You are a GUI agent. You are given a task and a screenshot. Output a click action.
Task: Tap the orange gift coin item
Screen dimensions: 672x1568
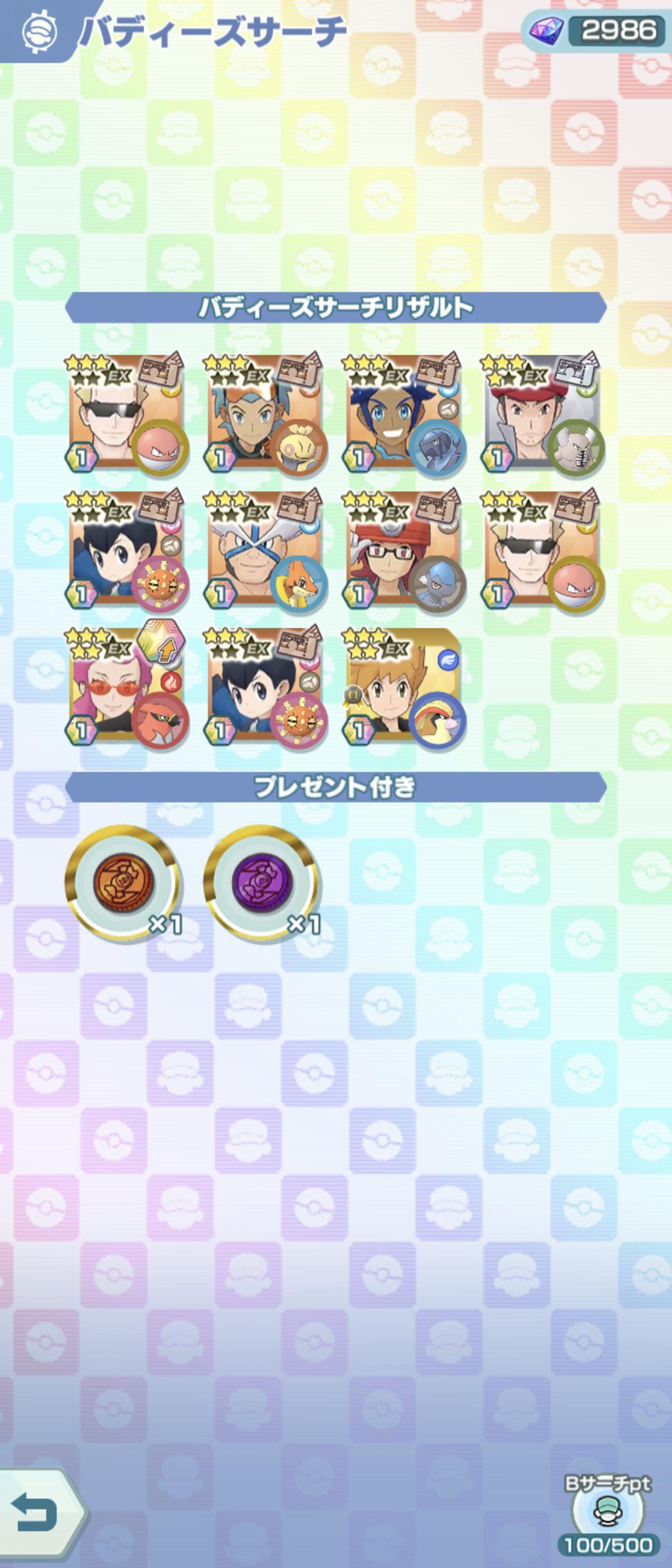tap(123, 882)
